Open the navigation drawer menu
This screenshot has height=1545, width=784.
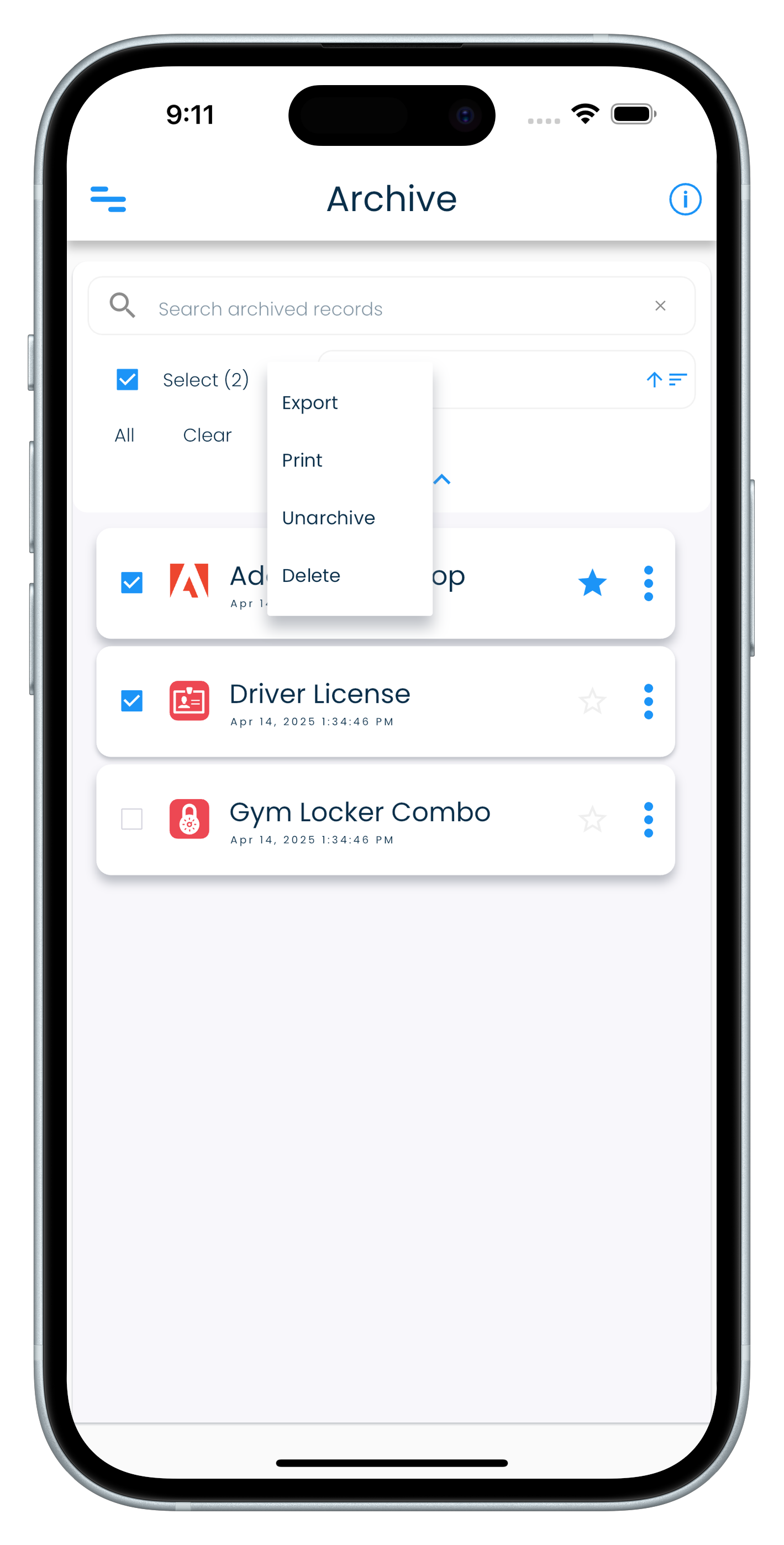[x=108, y=199]
